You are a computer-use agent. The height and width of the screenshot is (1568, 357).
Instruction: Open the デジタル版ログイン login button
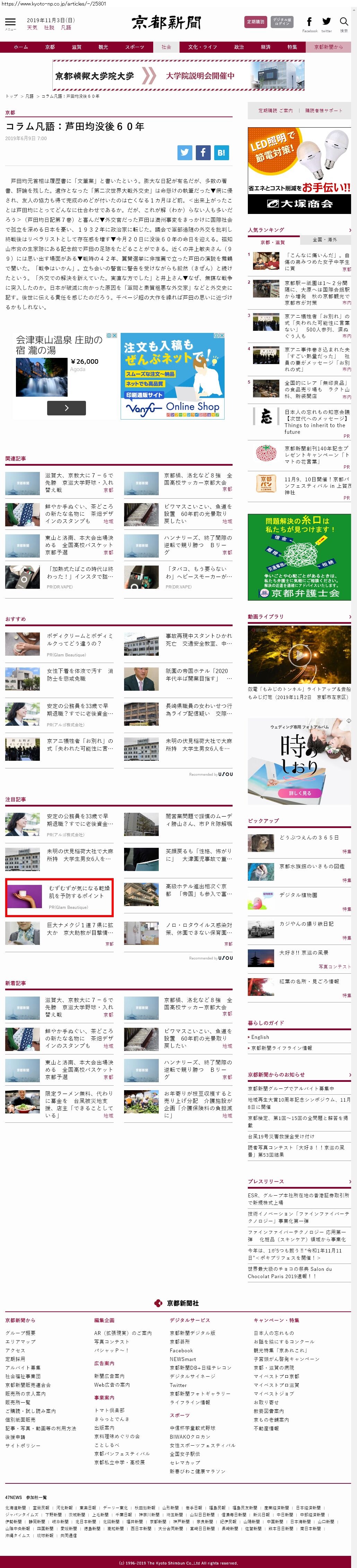(x=281, y=22)
